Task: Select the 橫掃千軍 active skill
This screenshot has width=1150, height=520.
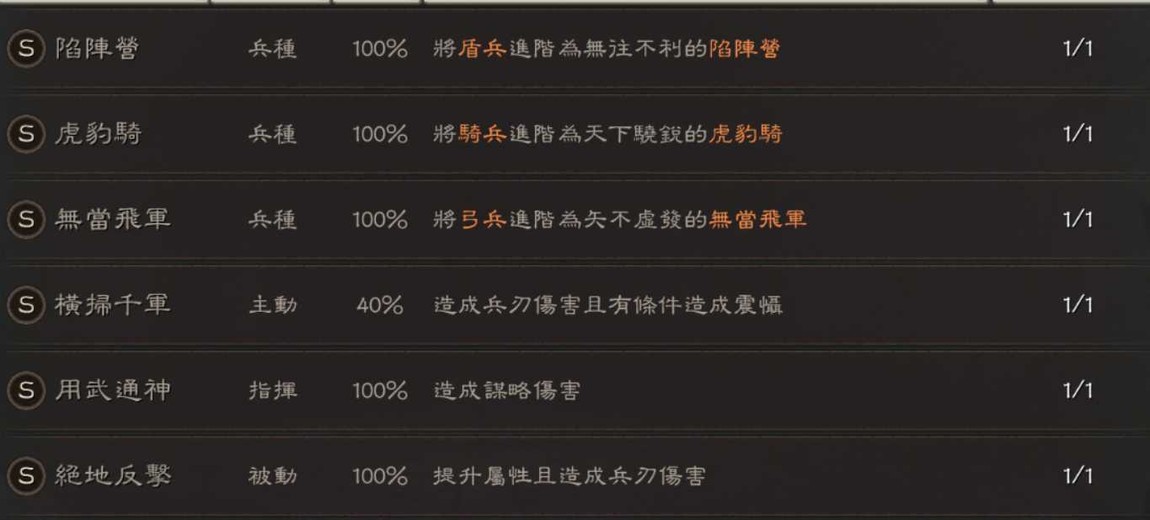Action: click(112, 305)
